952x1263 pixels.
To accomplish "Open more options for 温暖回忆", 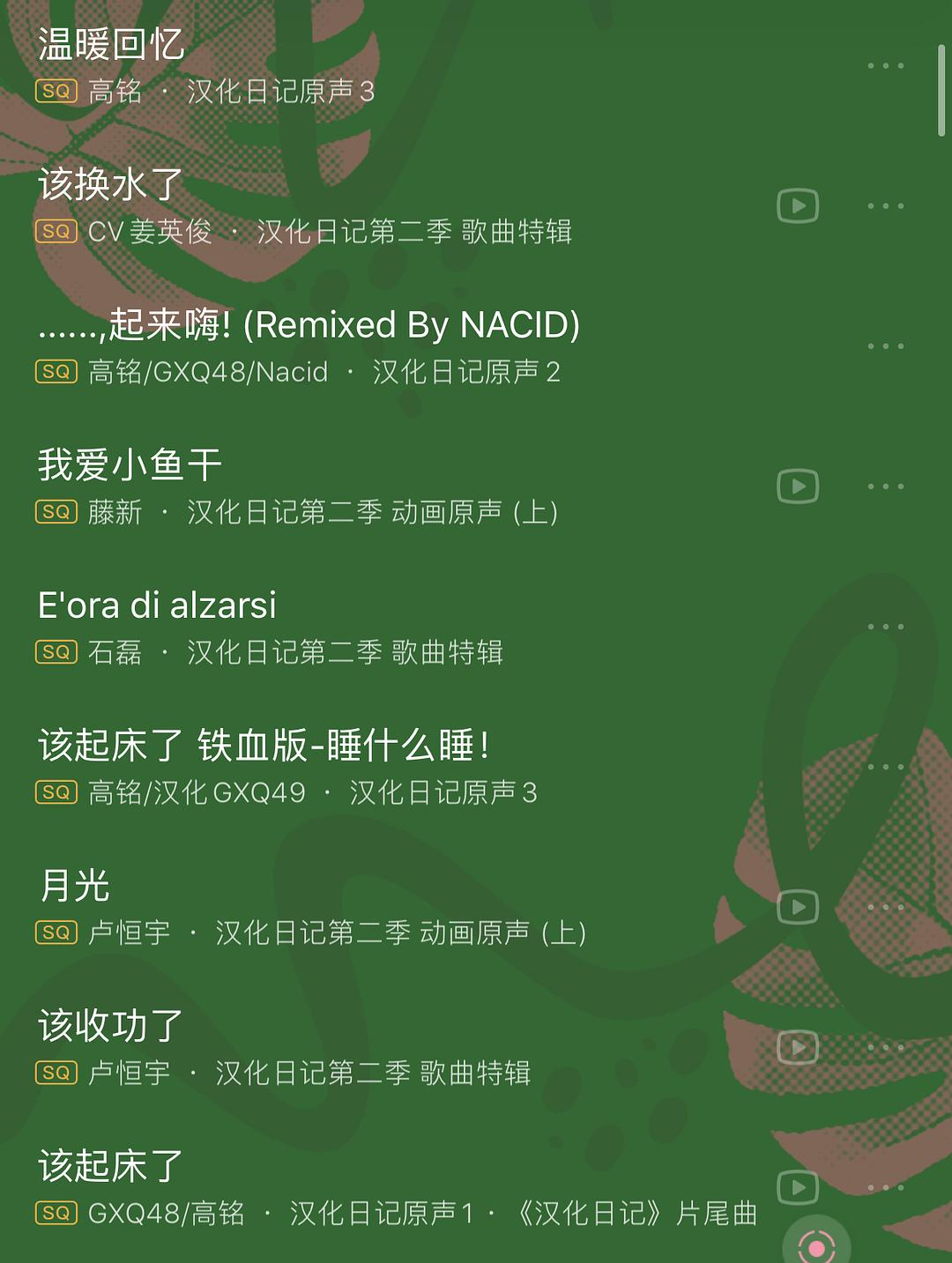I will pos(885,66).
